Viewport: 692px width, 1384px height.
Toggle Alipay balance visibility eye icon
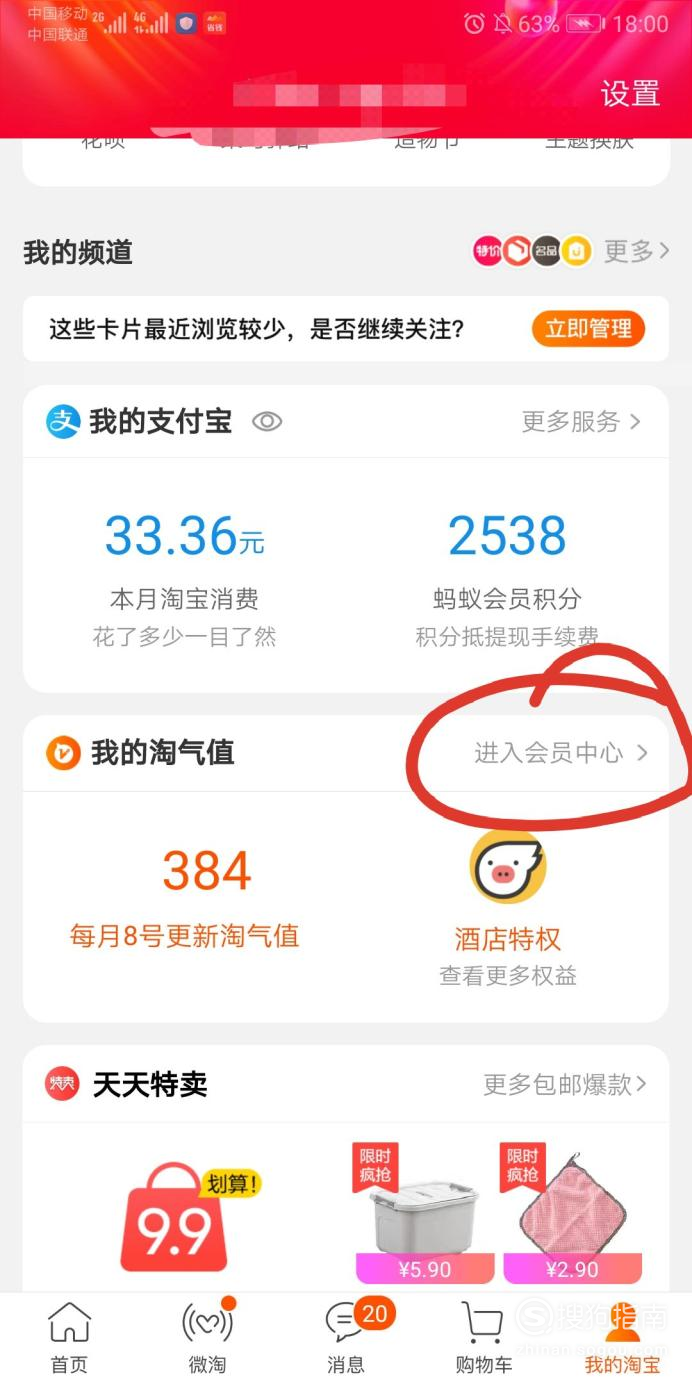pos(266,422)
